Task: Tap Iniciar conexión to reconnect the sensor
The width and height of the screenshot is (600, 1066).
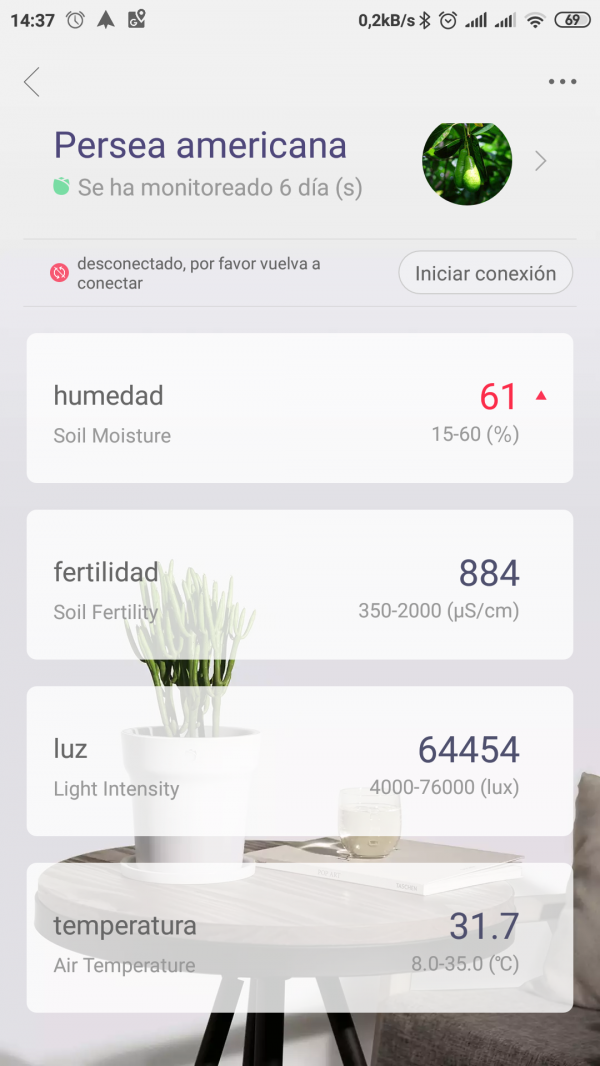Action: 485,273
